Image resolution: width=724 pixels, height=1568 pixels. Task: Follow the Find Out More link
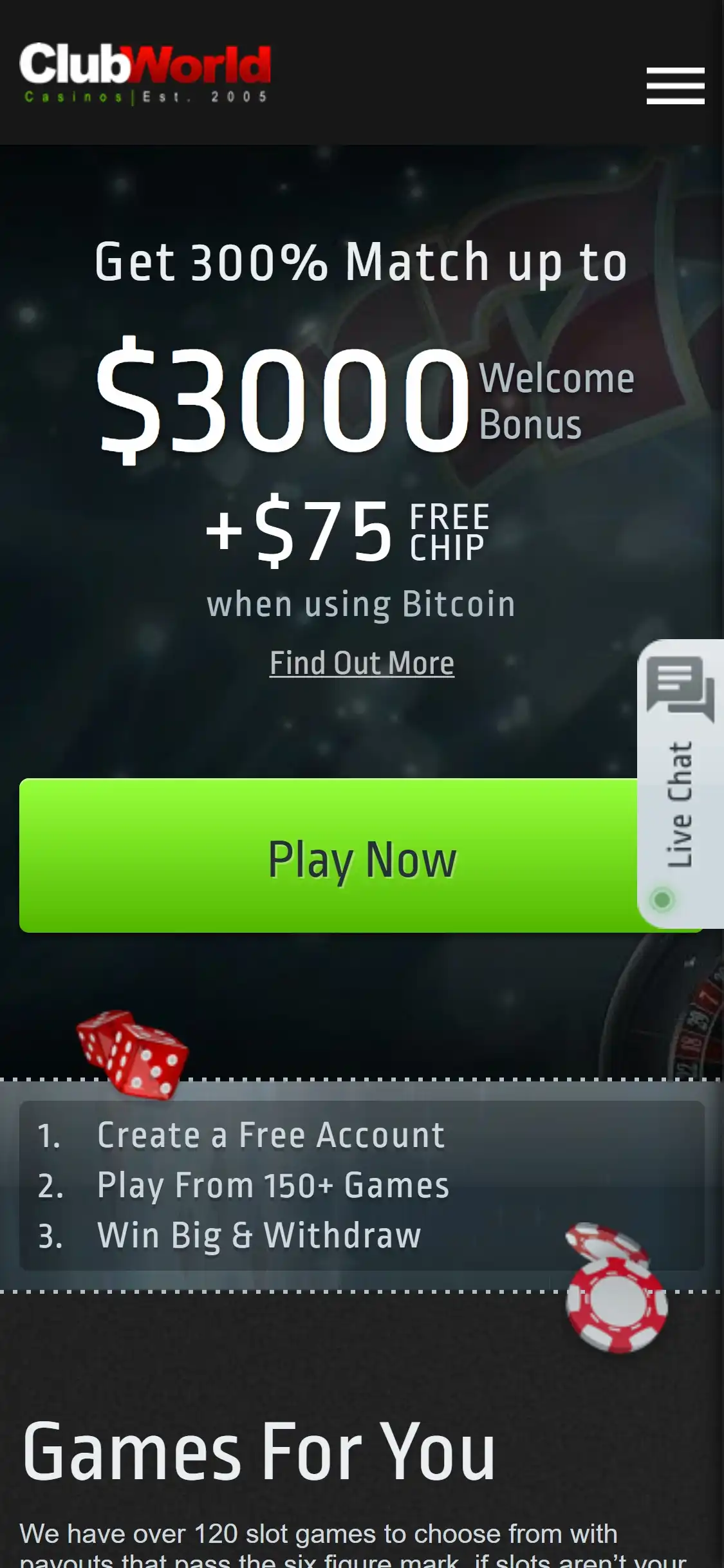click(x=362, y=663)
